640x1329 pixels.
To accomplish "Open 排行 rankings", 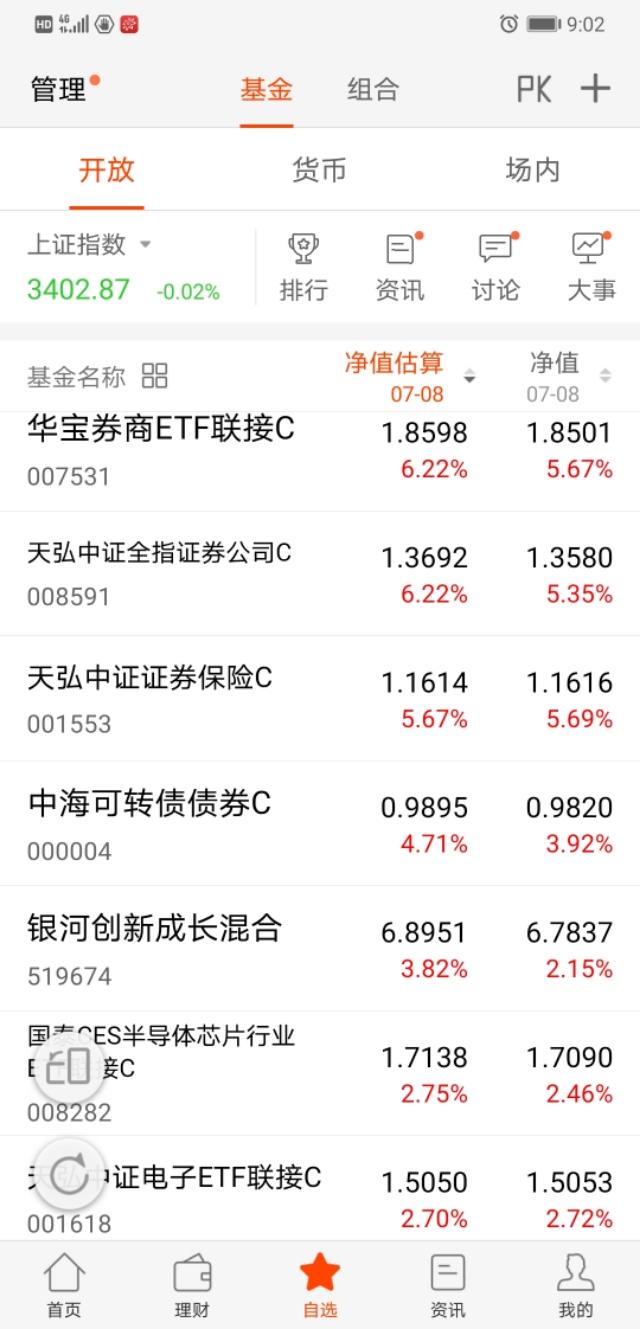I will [303, 267].
